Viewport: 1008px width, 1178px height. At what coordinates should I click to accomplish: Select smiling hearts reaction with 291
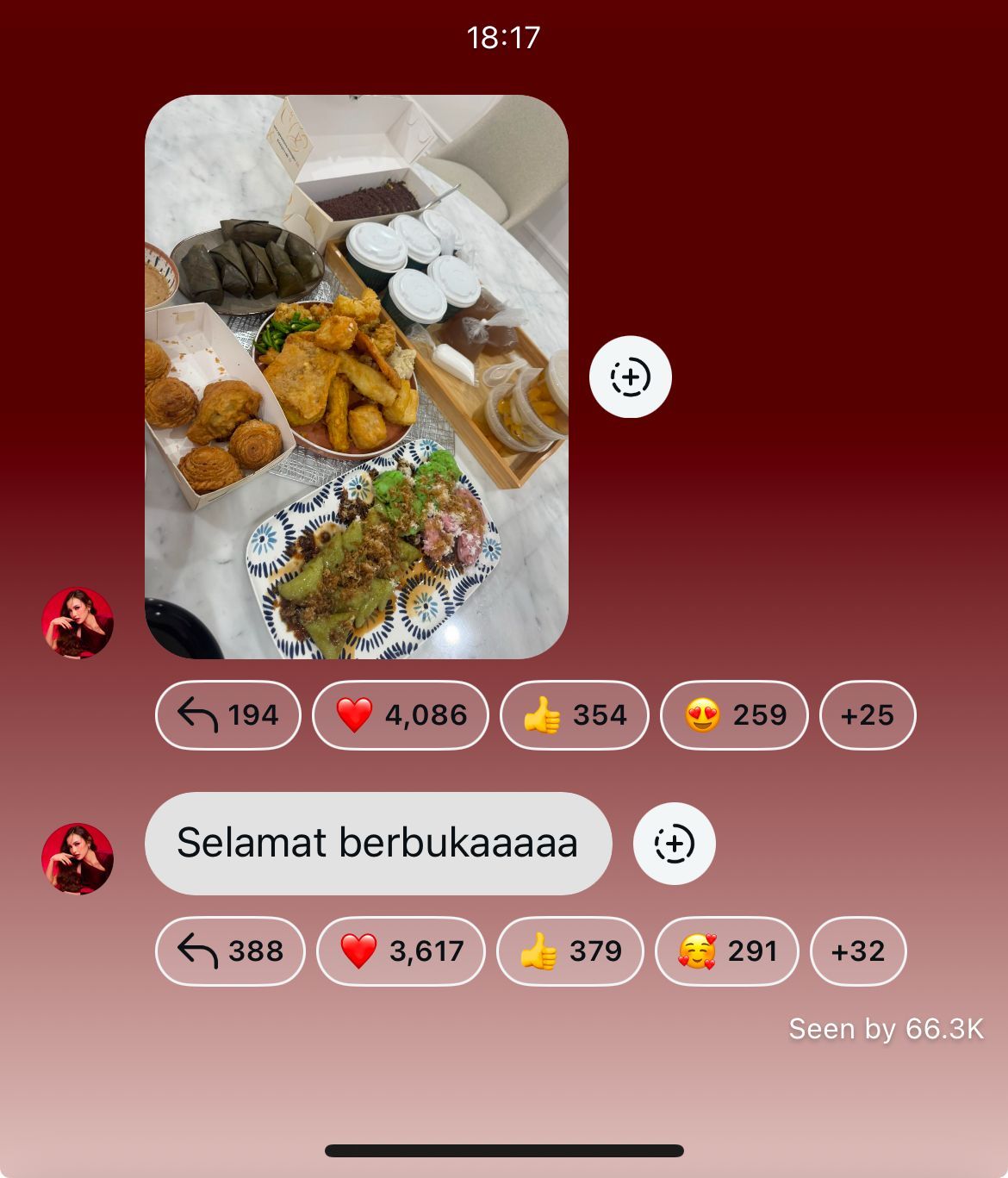click(x=726, y=951)
